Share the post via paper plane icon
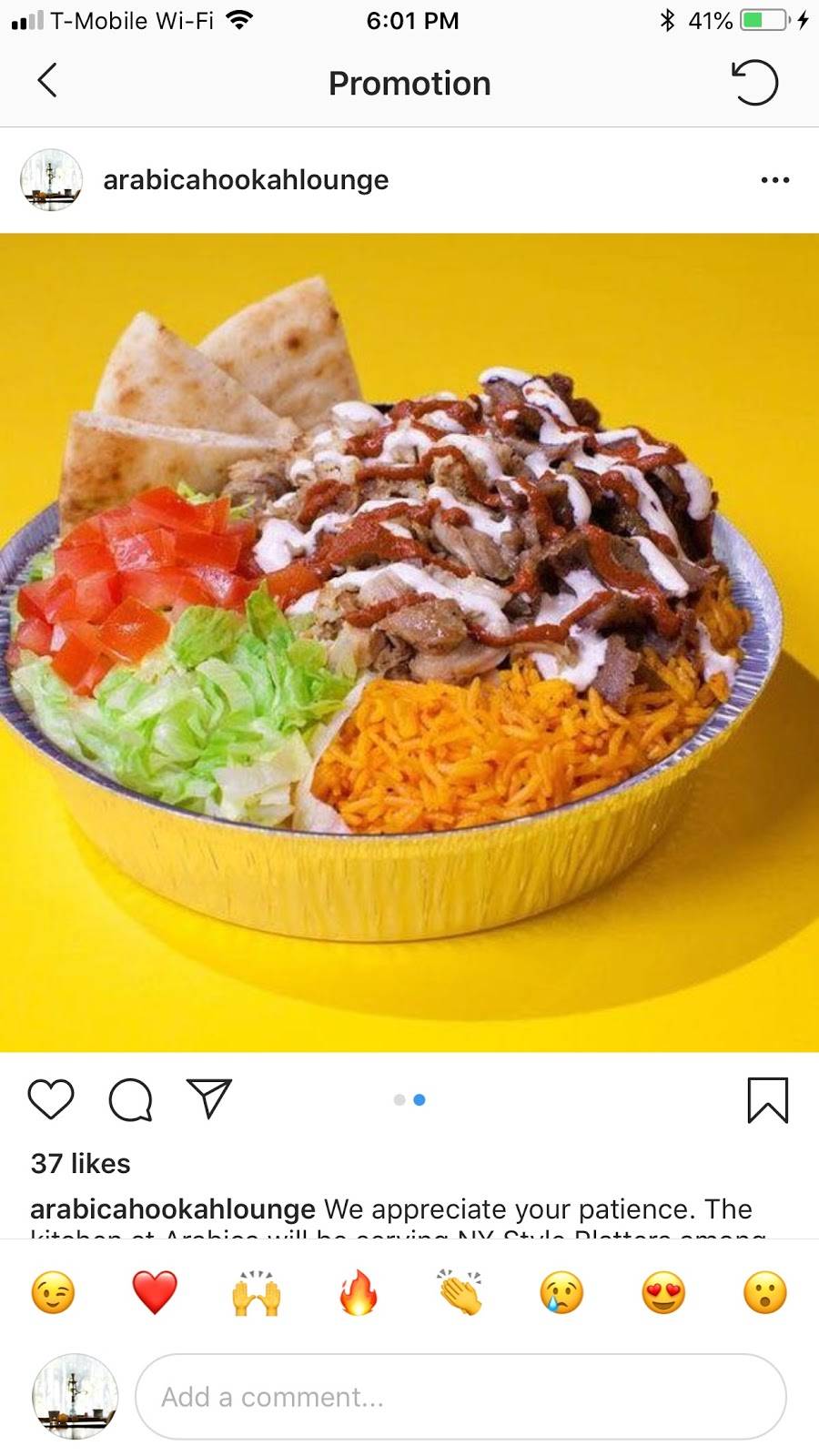 (x=209, y=1098)
